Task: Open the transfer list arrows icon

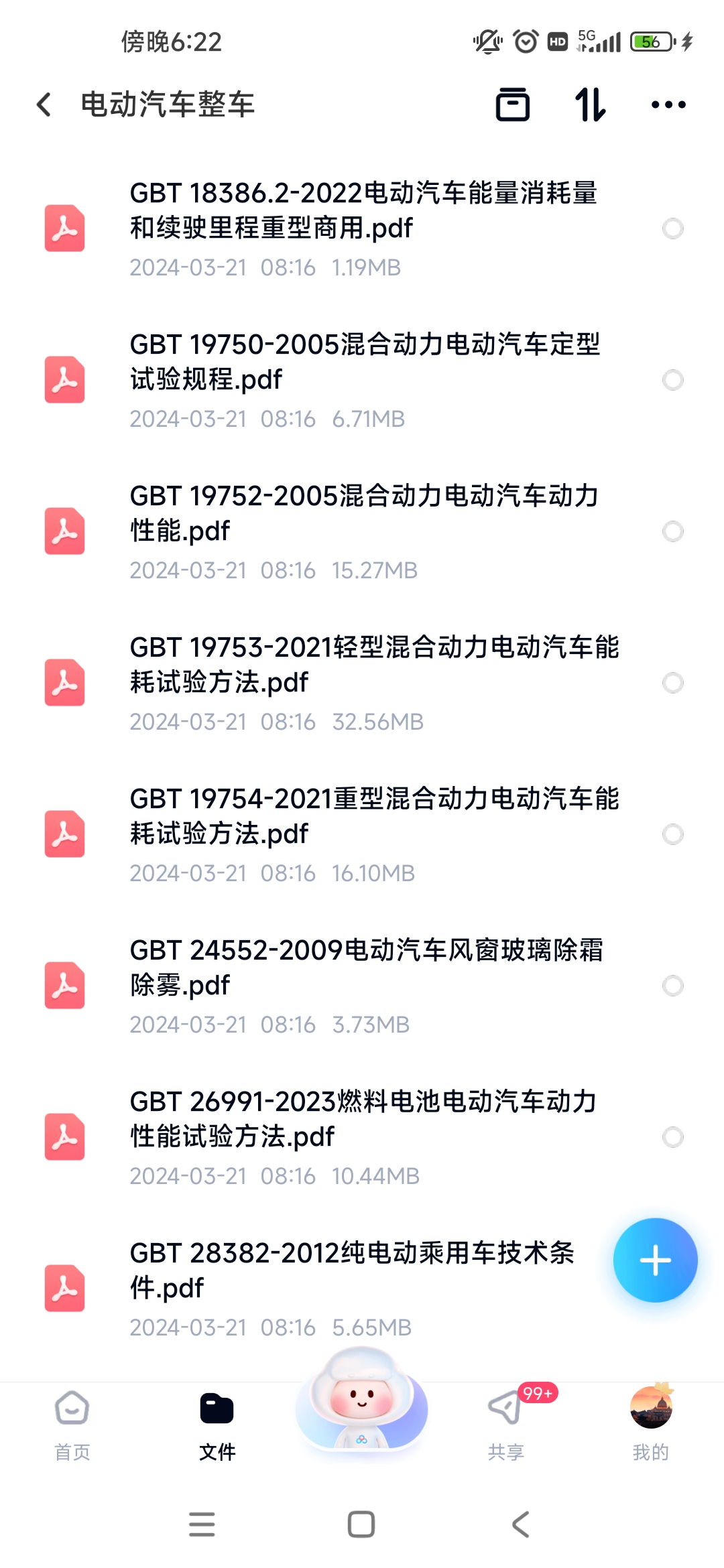Action: pos(590,105)
